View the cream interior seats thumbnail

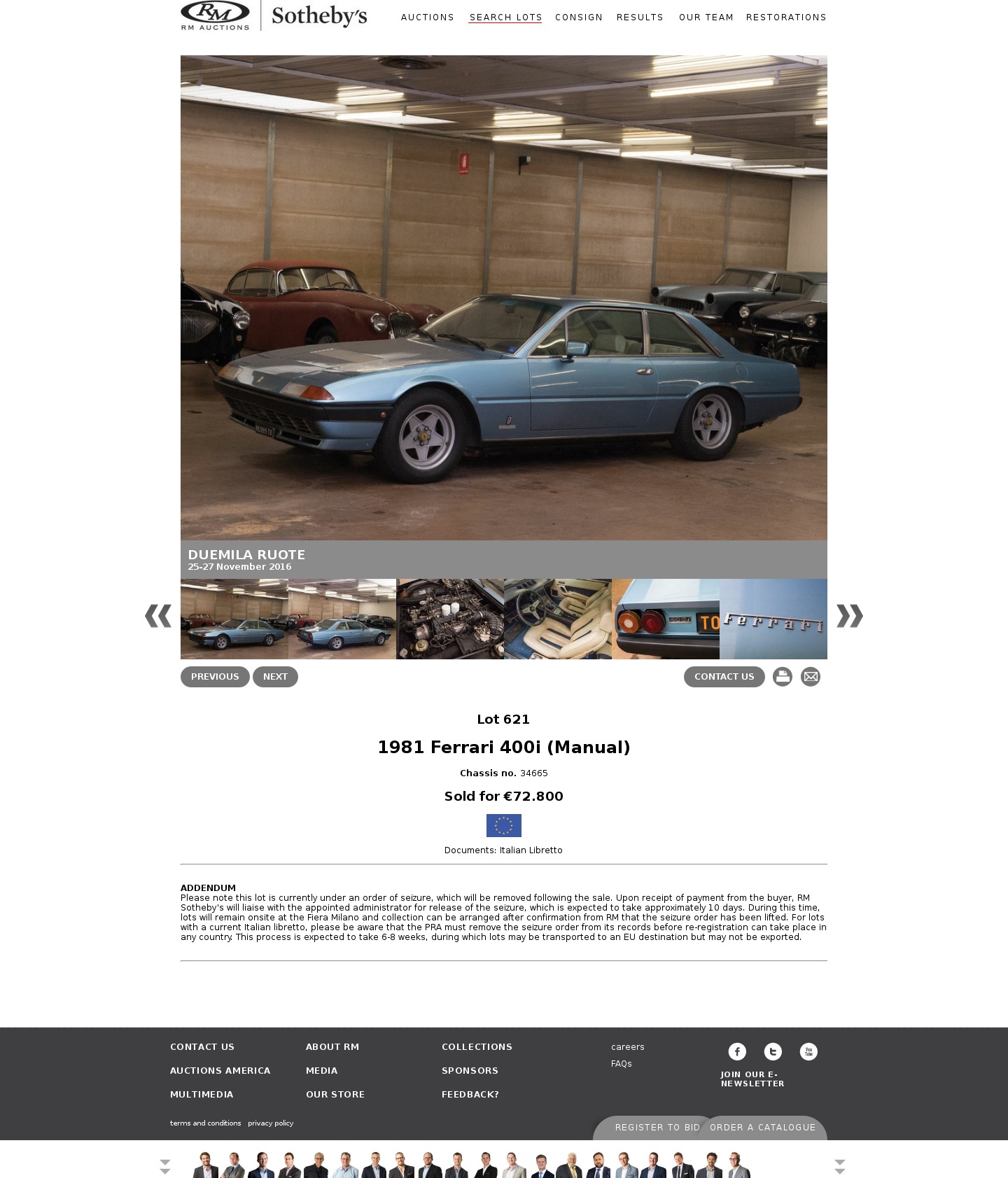coord(558,619)
